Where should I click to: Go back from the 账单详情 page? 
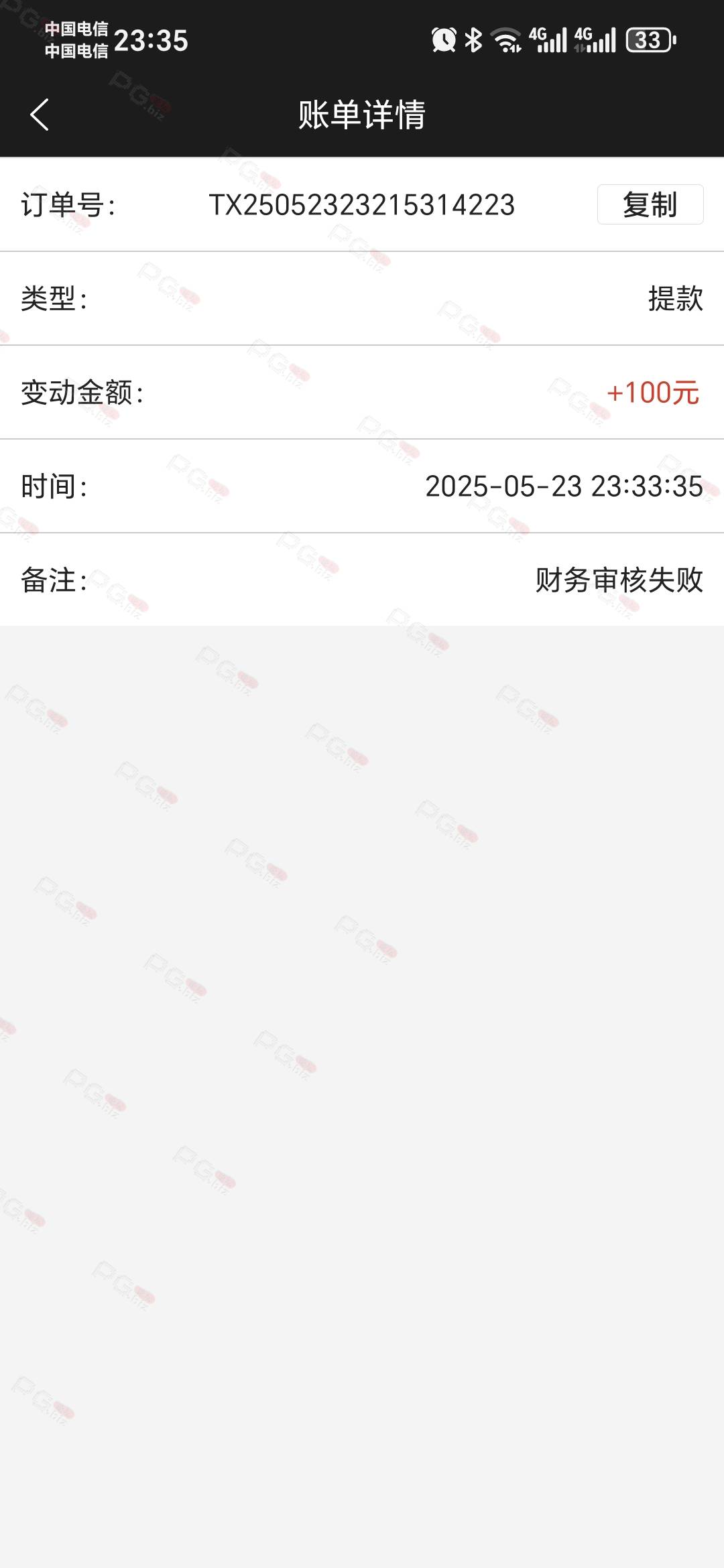40,115
